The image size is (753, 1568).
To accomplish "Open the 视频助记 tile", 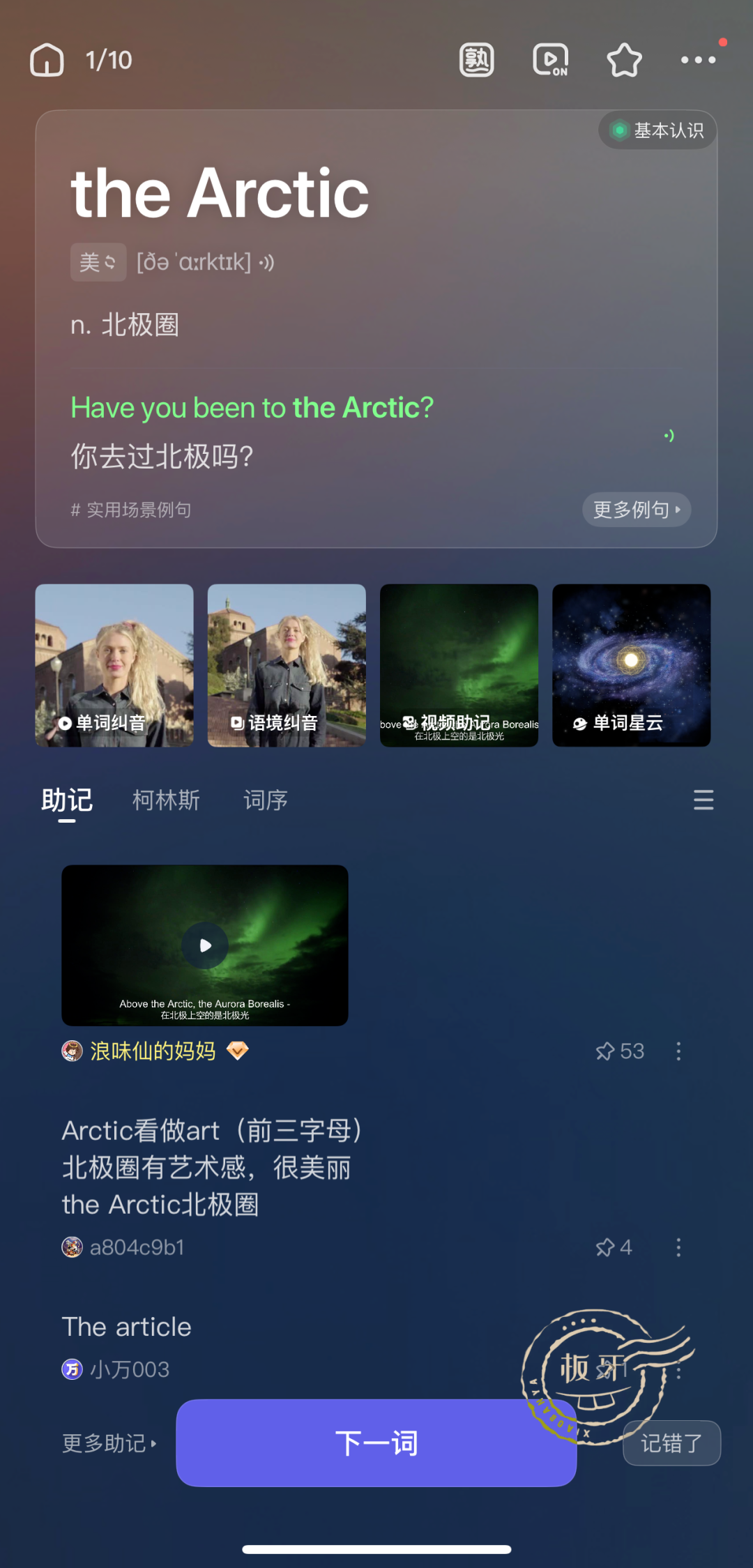I will click(x=459, y=665).
